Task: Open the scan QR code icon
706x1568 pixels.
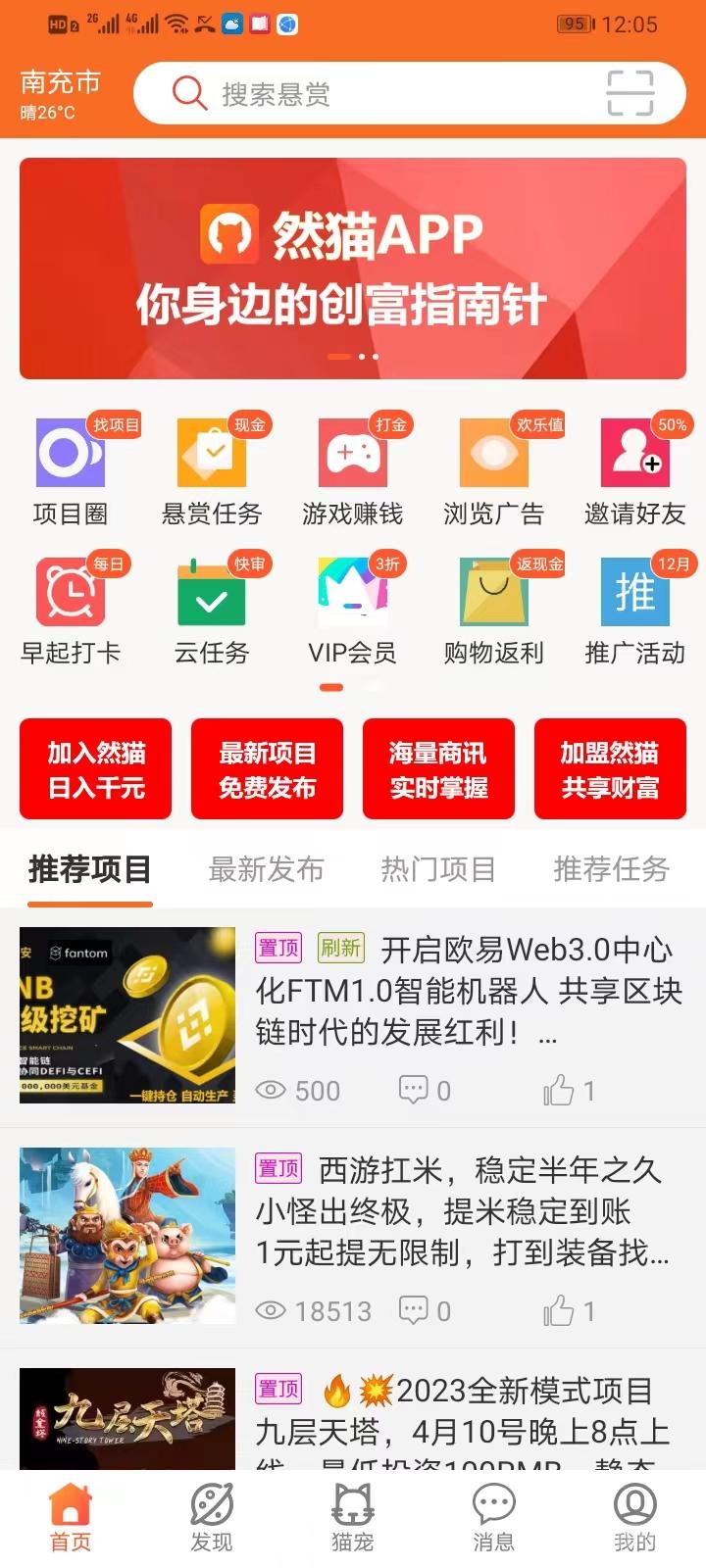Action: (630, 94)
